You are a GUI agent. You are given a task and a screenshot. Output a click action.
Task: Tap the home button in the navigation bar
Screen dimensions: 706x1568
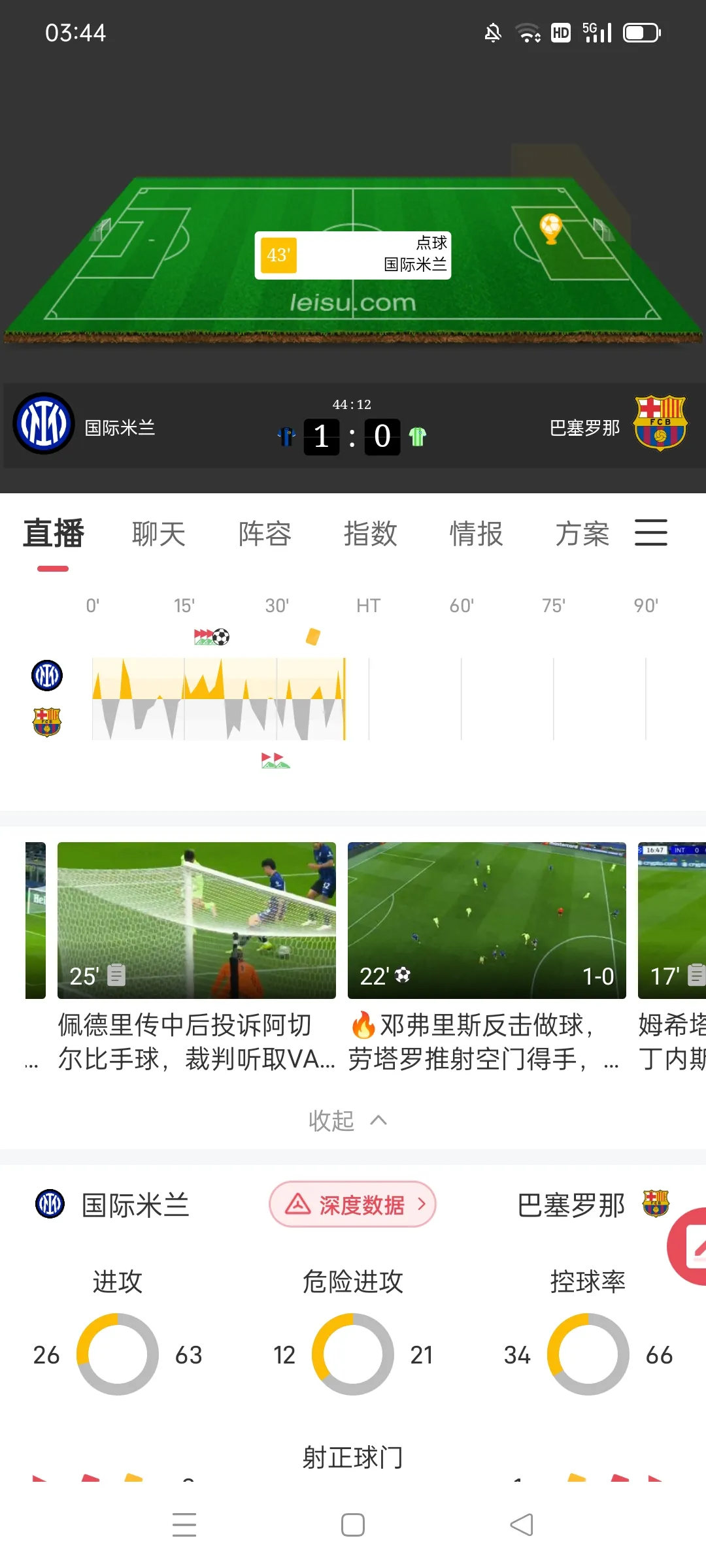pos(352,1524)
